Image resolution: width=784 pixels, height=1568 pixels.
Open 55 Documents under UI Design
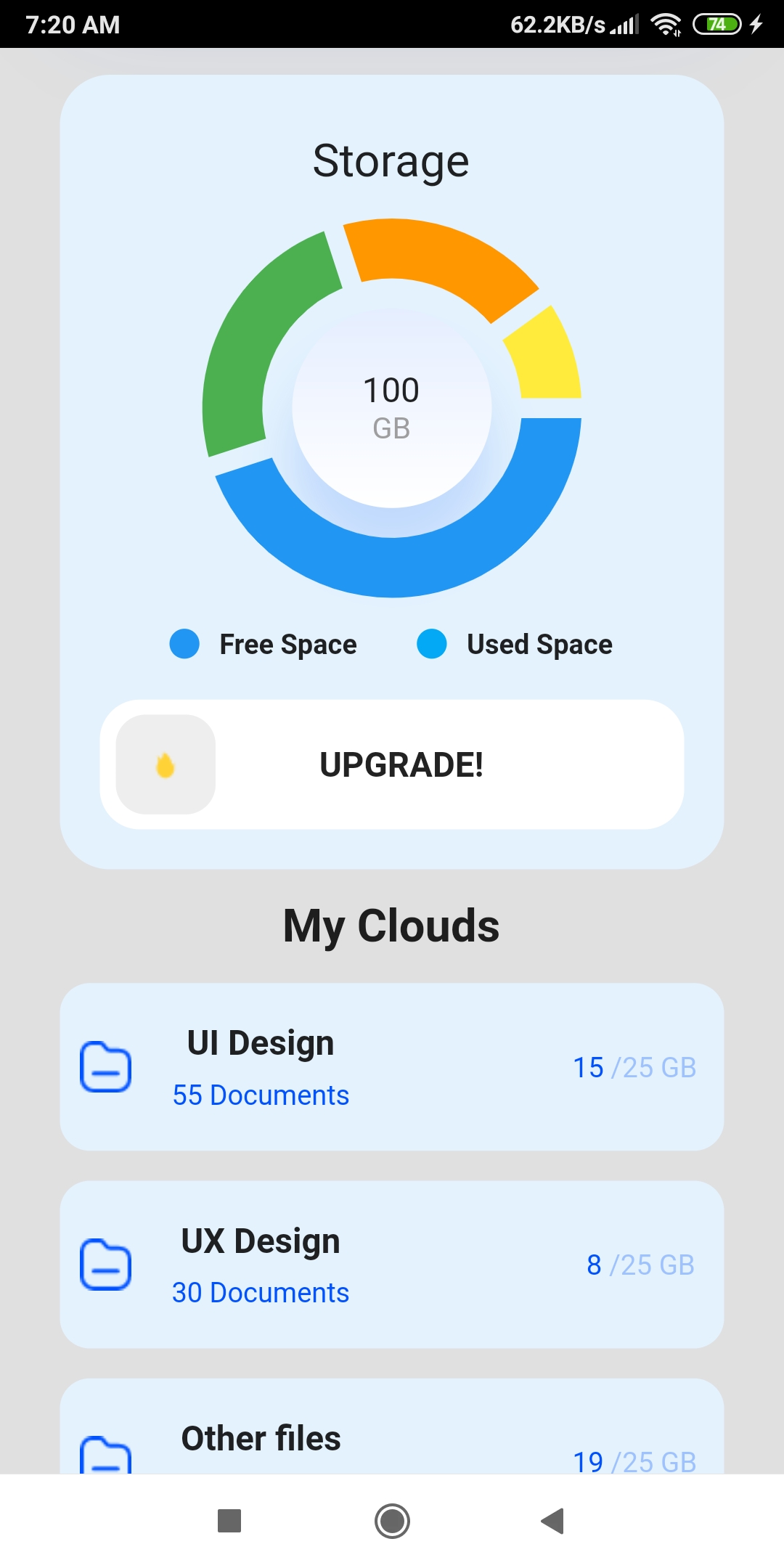(261, 1095)
